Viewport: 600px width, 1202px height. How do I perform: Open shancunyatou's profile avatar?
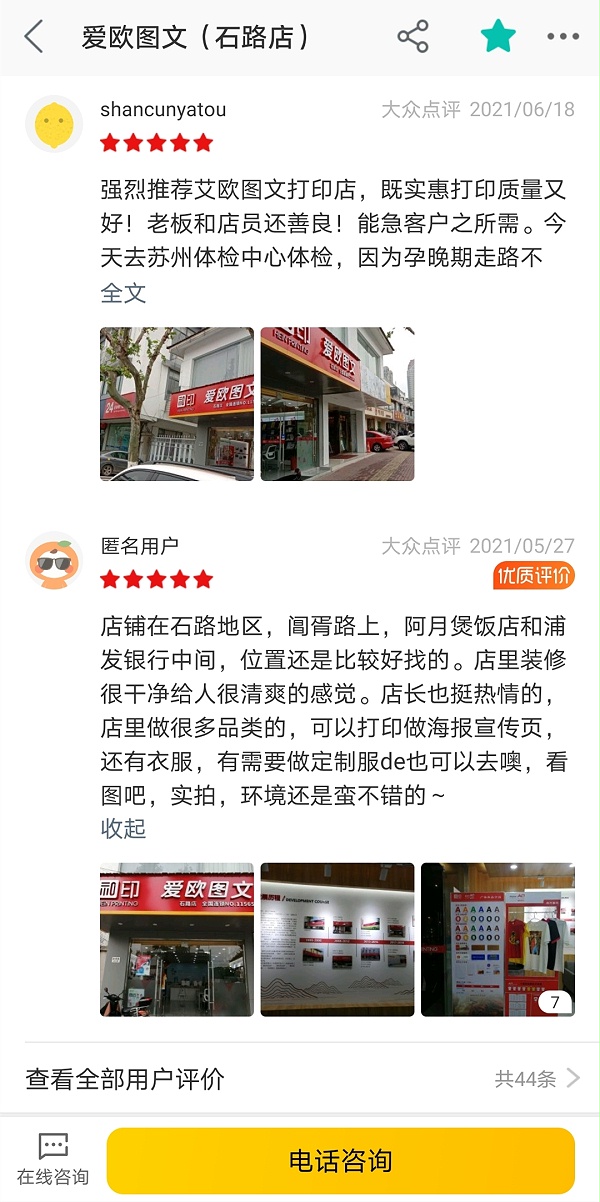pos(54,124)
